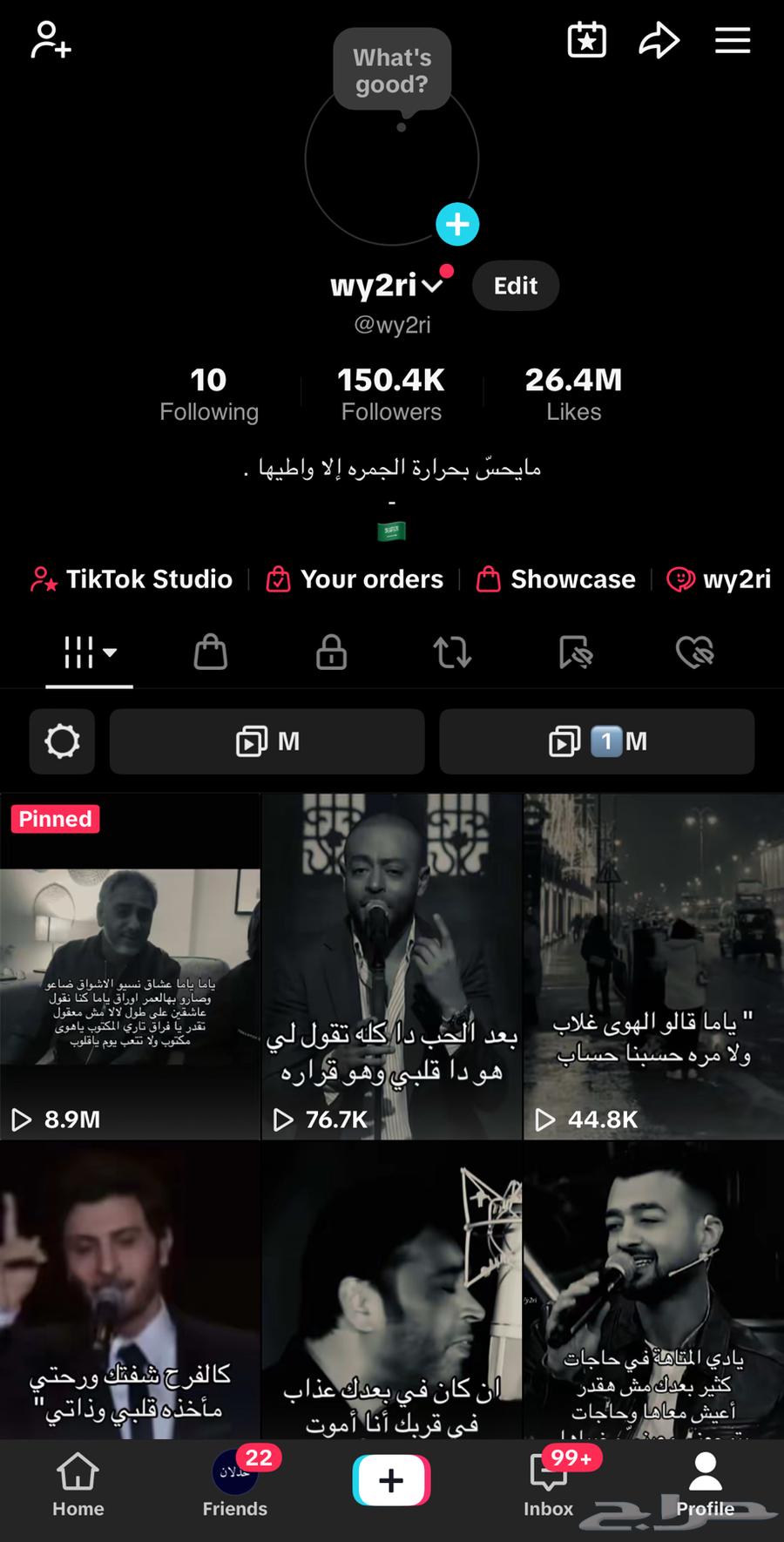Switch to the Reposts tab

tap(452, 653)
